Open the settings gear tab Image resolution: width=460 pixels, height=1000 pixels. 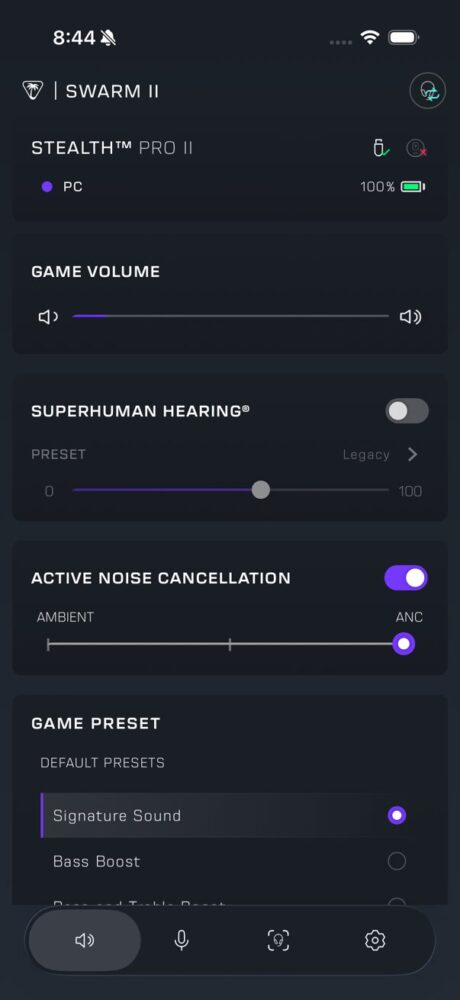(x=375, y=940)
